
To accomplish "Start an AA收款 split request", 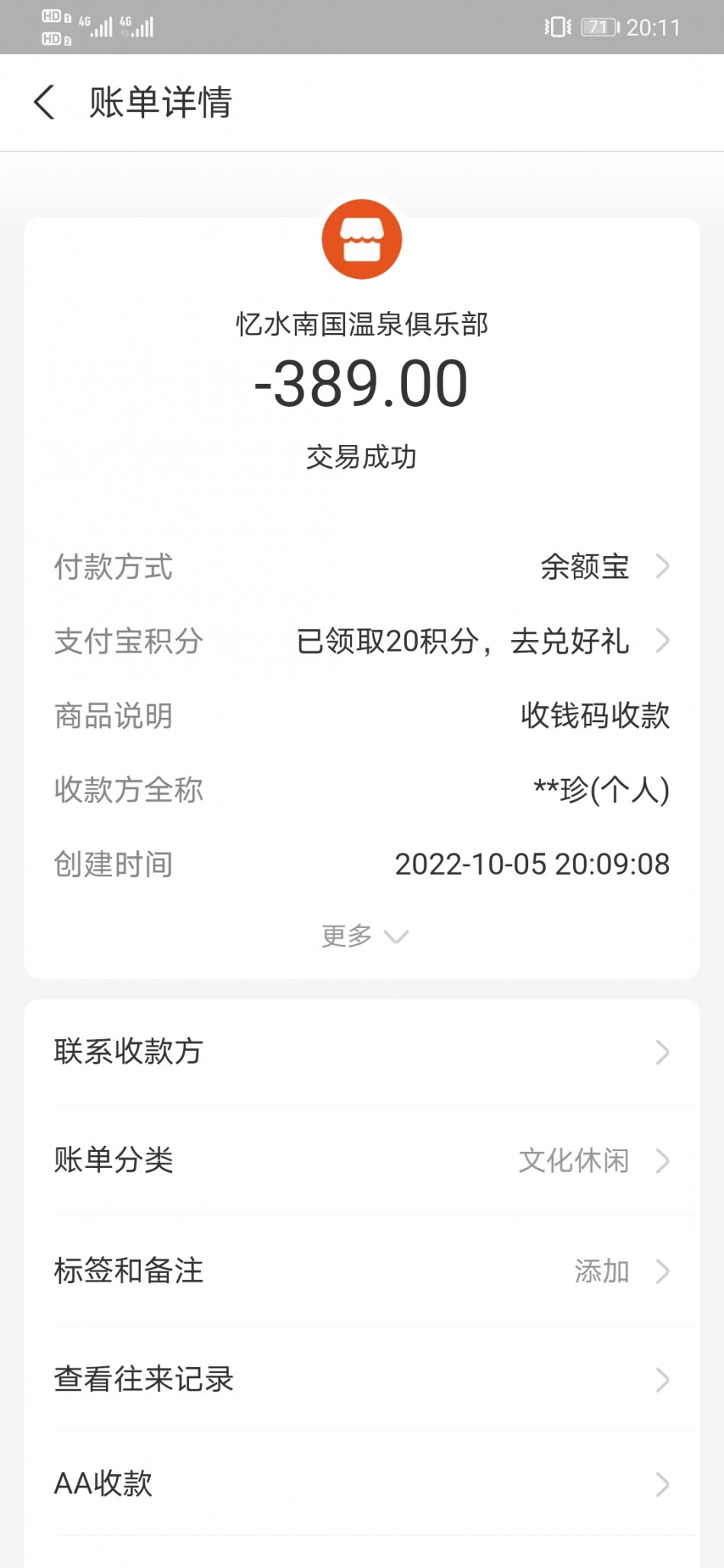I will pyautogui.click(x=362, y=1483).
